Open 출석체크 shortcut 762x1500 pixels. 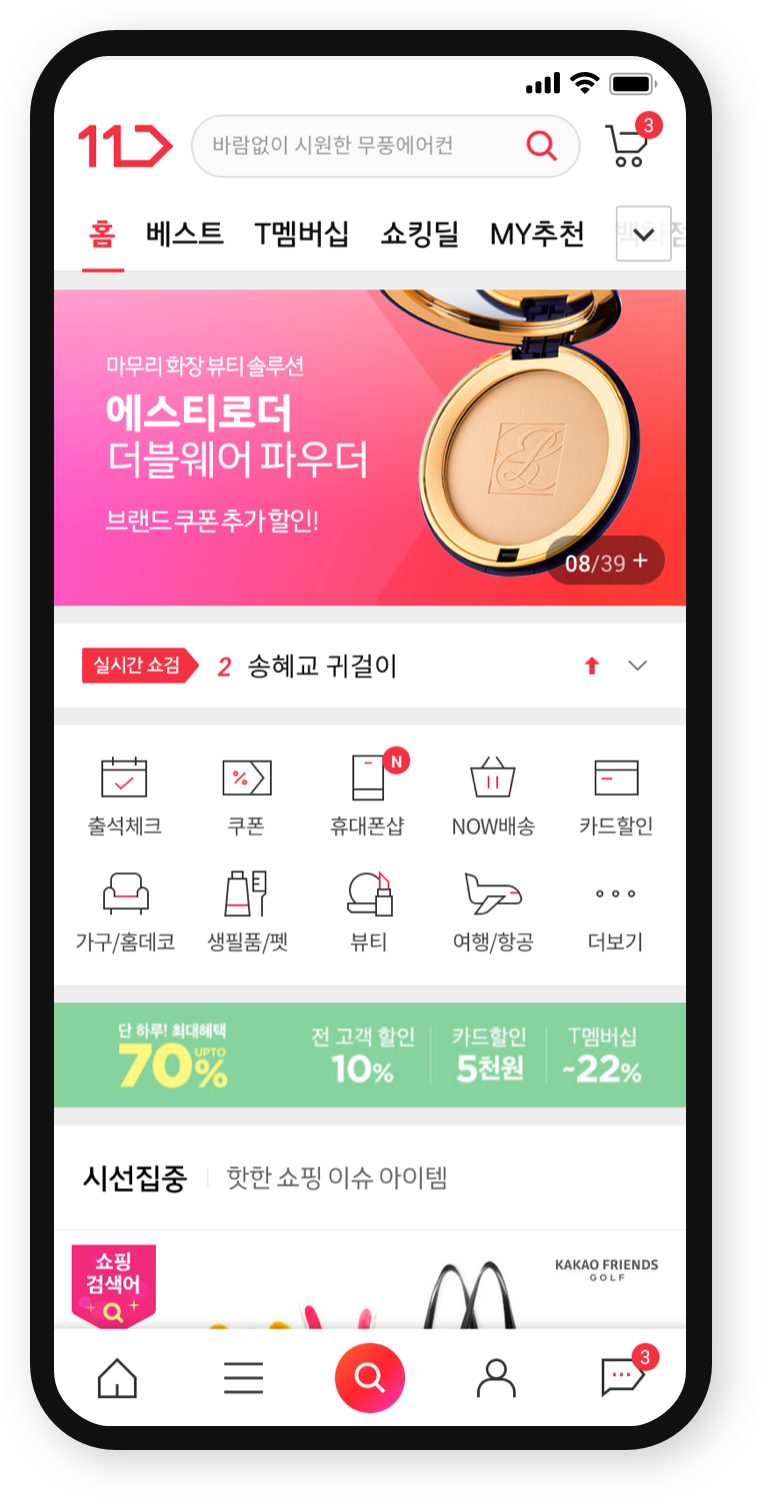coord(124,795)
